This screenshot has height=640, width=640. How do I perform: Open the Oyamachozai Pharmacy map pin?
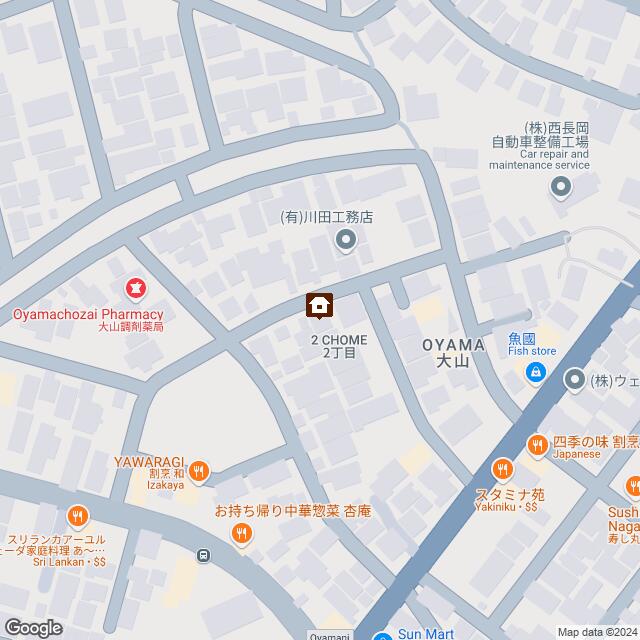coord(134,290)
